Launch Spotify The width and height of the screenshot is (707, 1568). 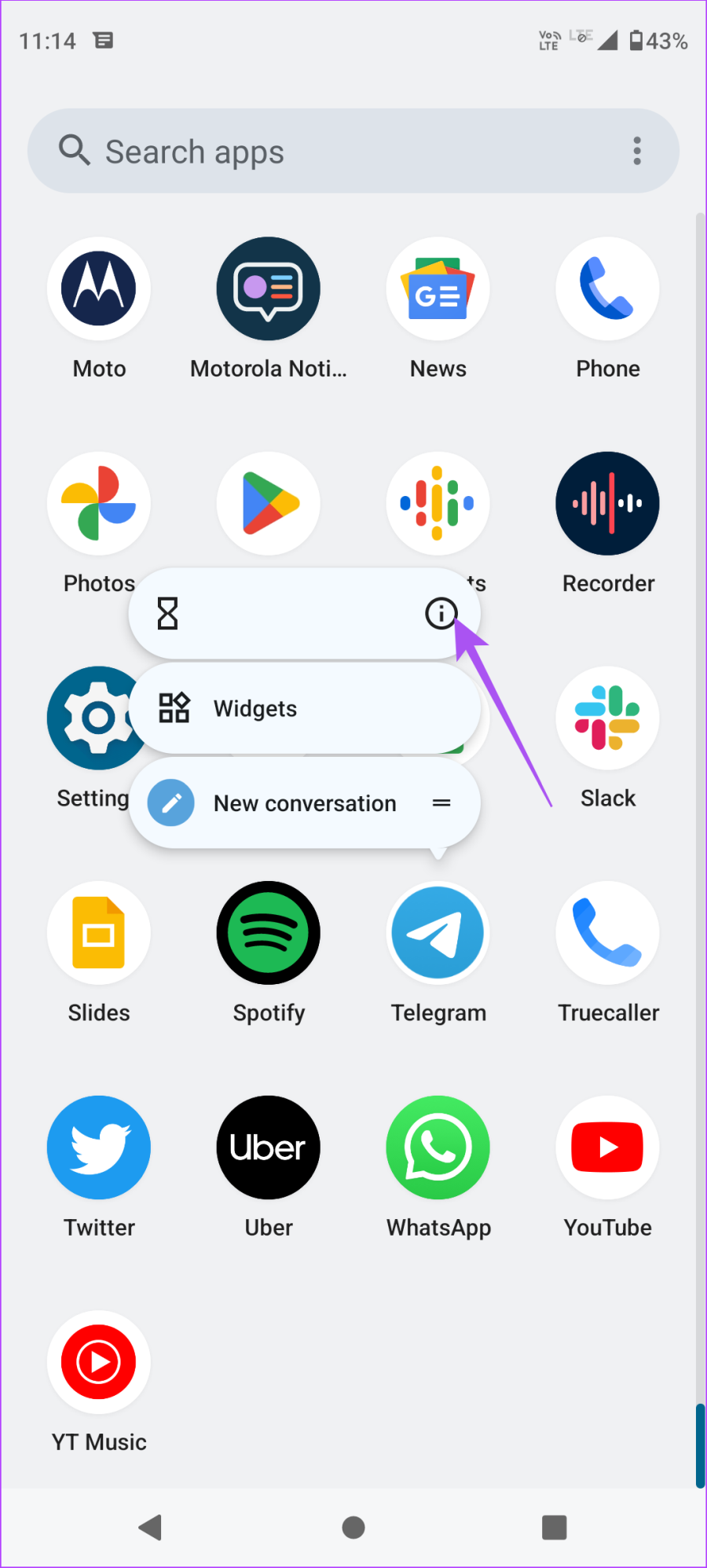click(x=269, y=932)
